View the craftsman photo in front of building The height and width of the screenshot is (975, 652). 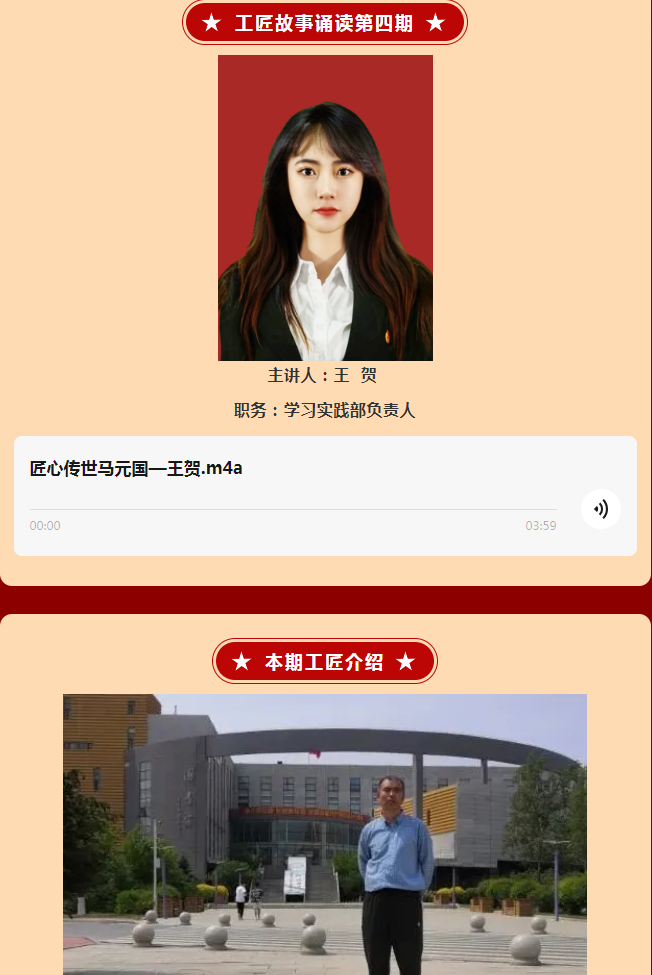[x=325, y=833]
